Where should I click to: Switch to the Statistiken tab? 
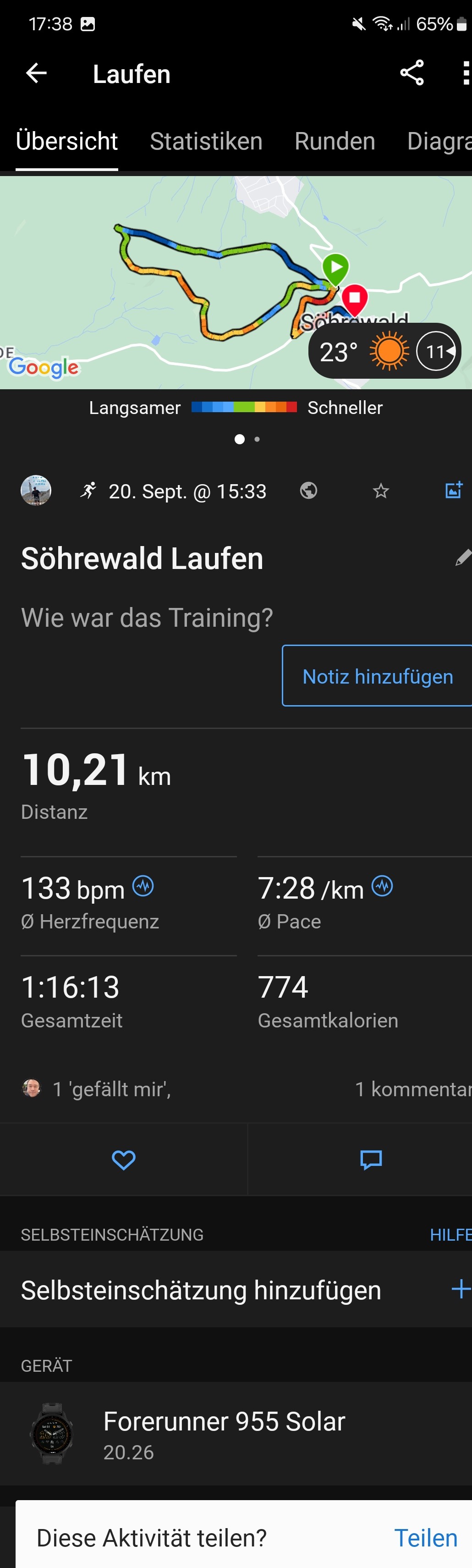tap(206, 141)
